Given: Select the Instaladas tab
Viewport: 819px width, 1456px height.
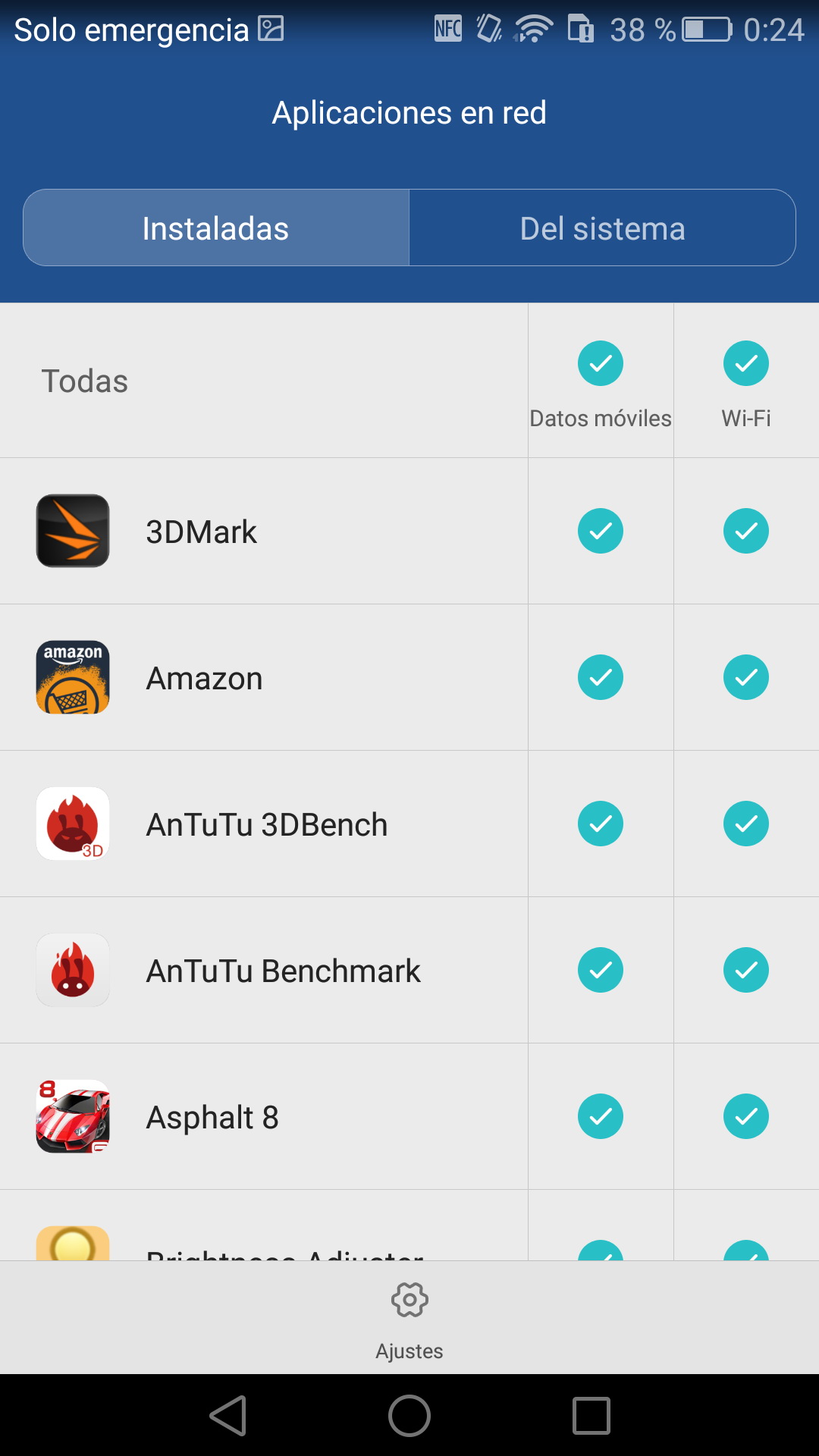Looking at the screenshot, I should point(216,227).
